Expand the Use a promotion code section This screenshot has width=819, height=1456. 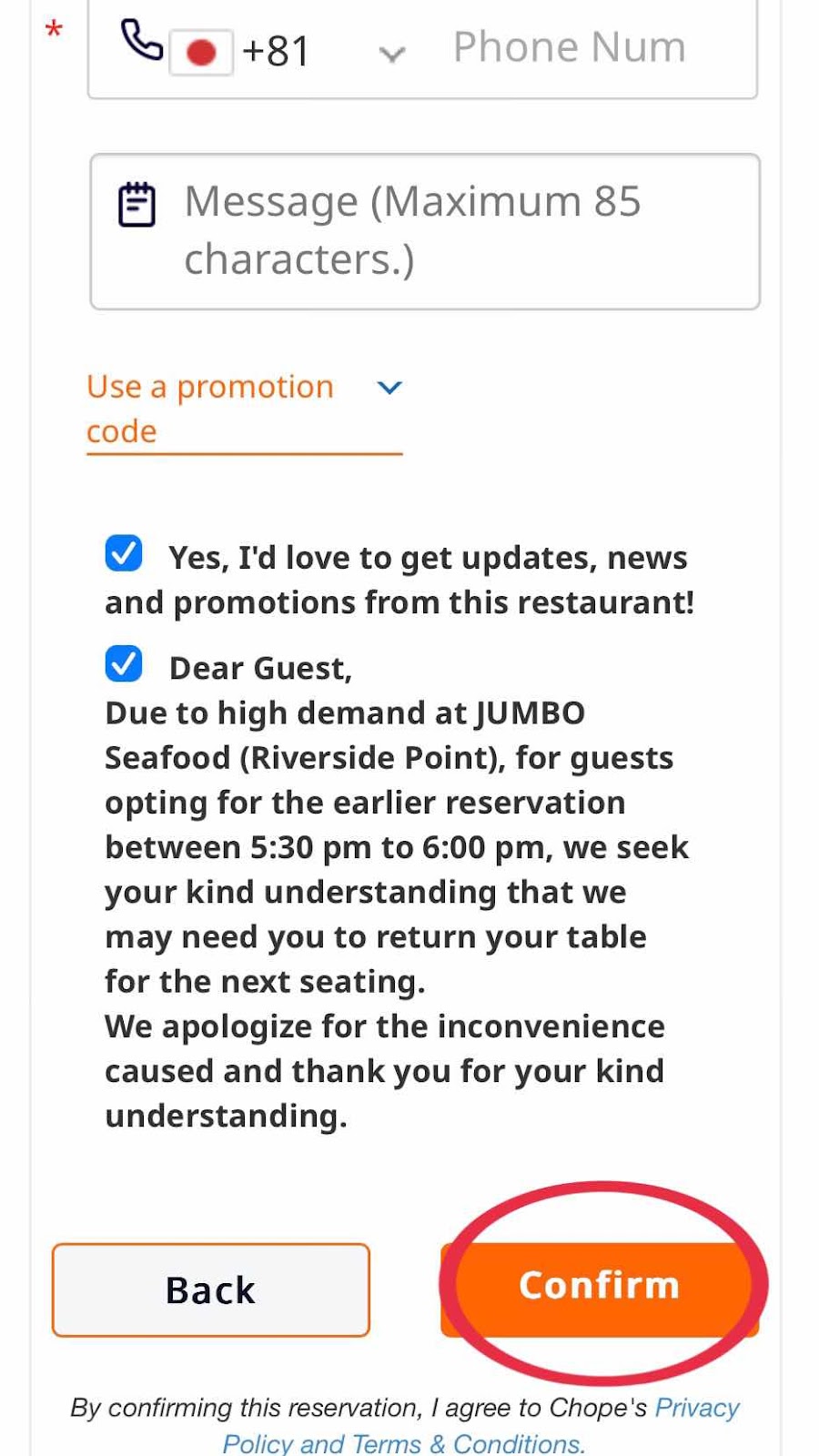244,409
